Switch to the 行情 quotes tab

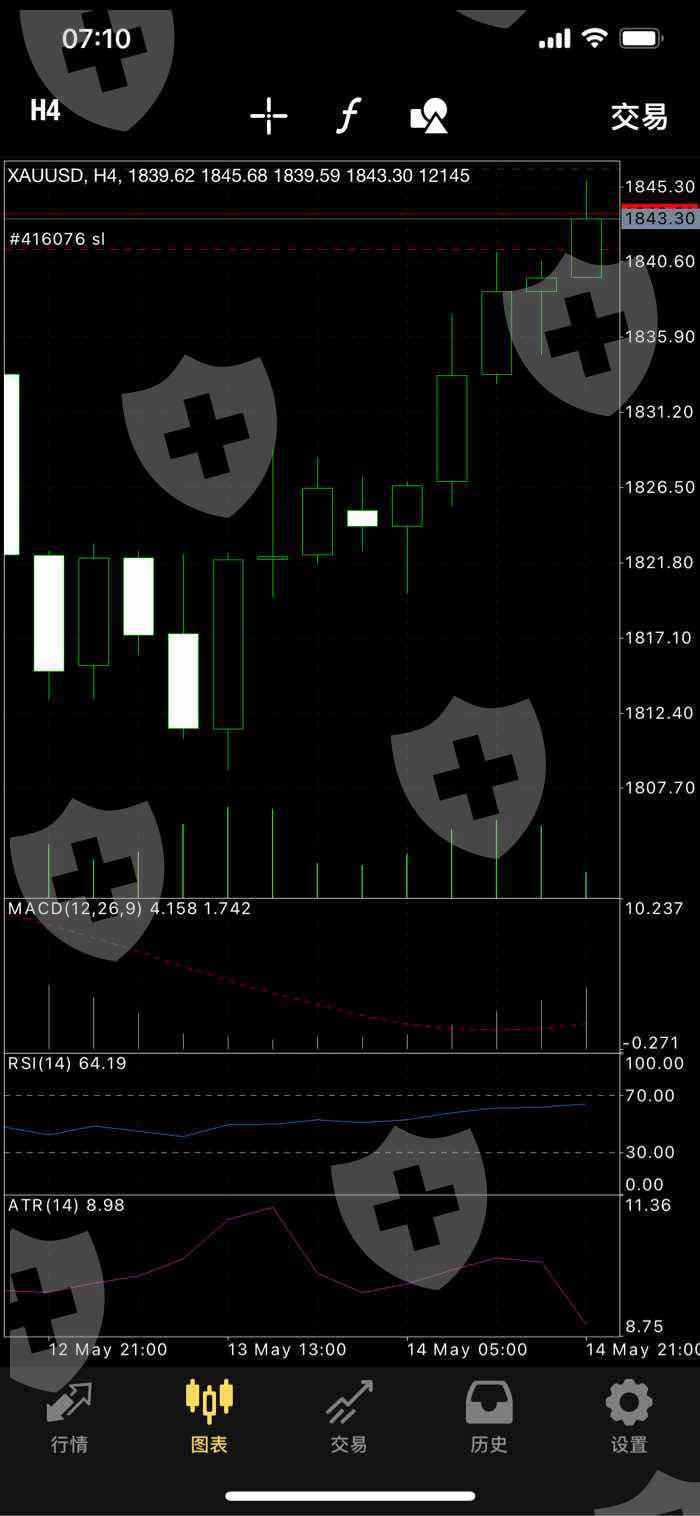tap(69, 1416)
